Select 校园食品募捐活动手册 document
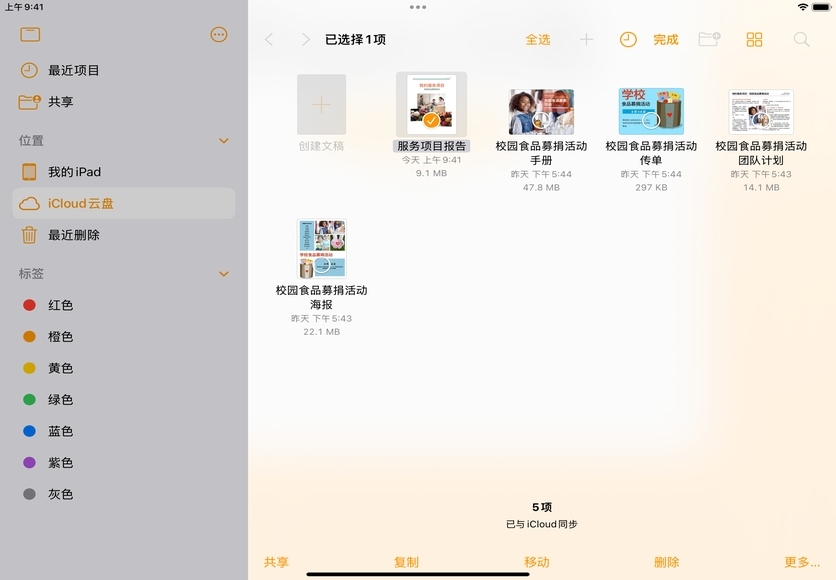Image resolution: width=836 pixels, height=580 pixels. pos(541,112)
